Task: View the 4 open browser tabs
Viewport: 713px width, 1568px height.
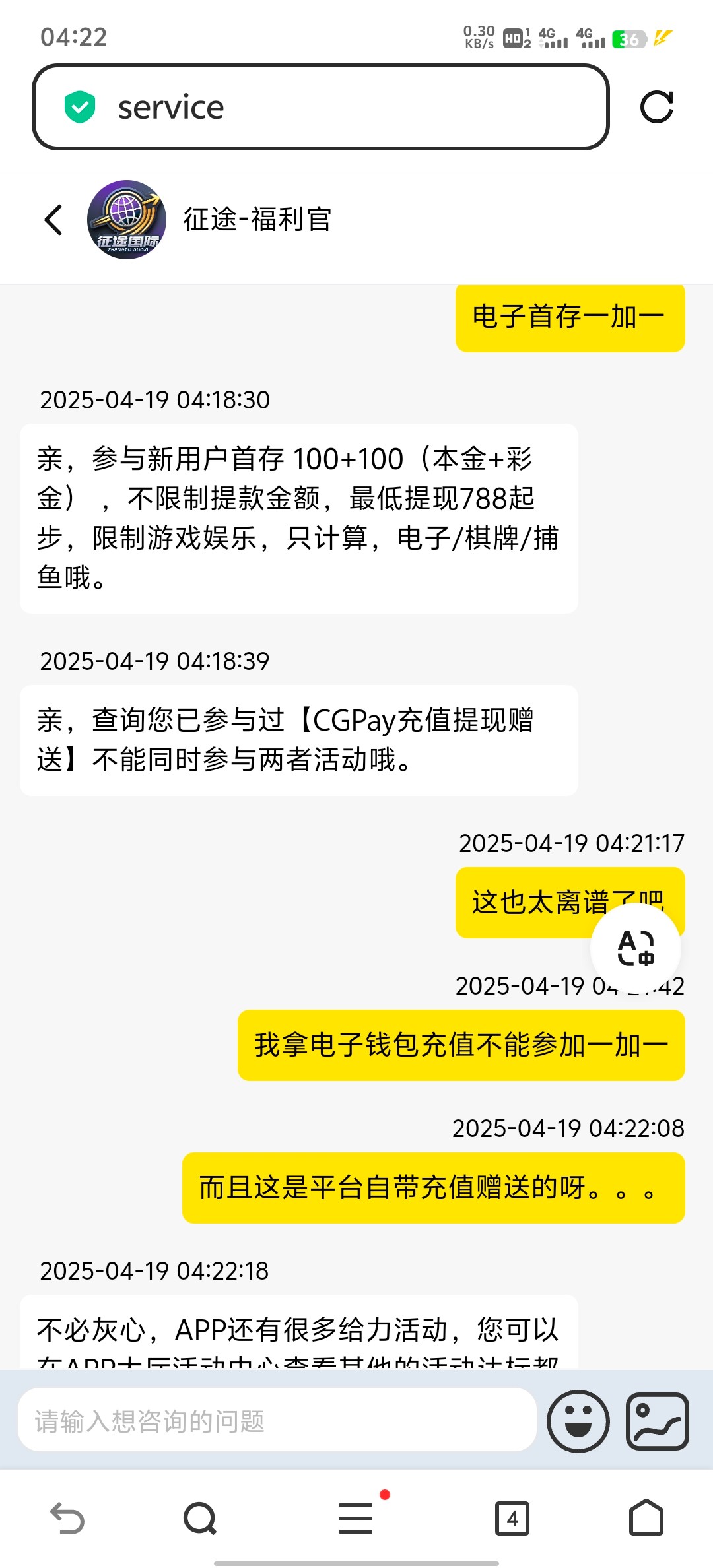Action: coord(512,1519)
